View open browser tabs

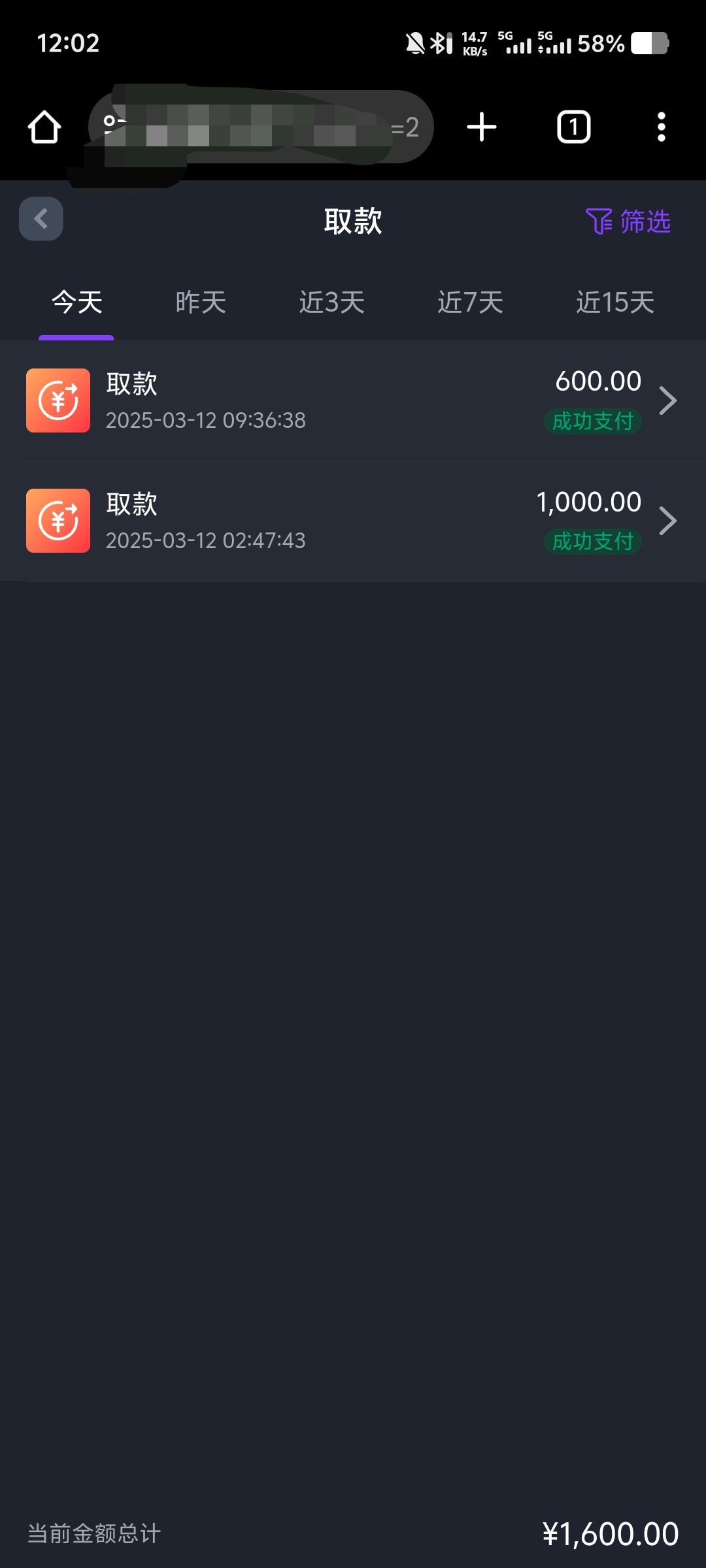point(573,127)
